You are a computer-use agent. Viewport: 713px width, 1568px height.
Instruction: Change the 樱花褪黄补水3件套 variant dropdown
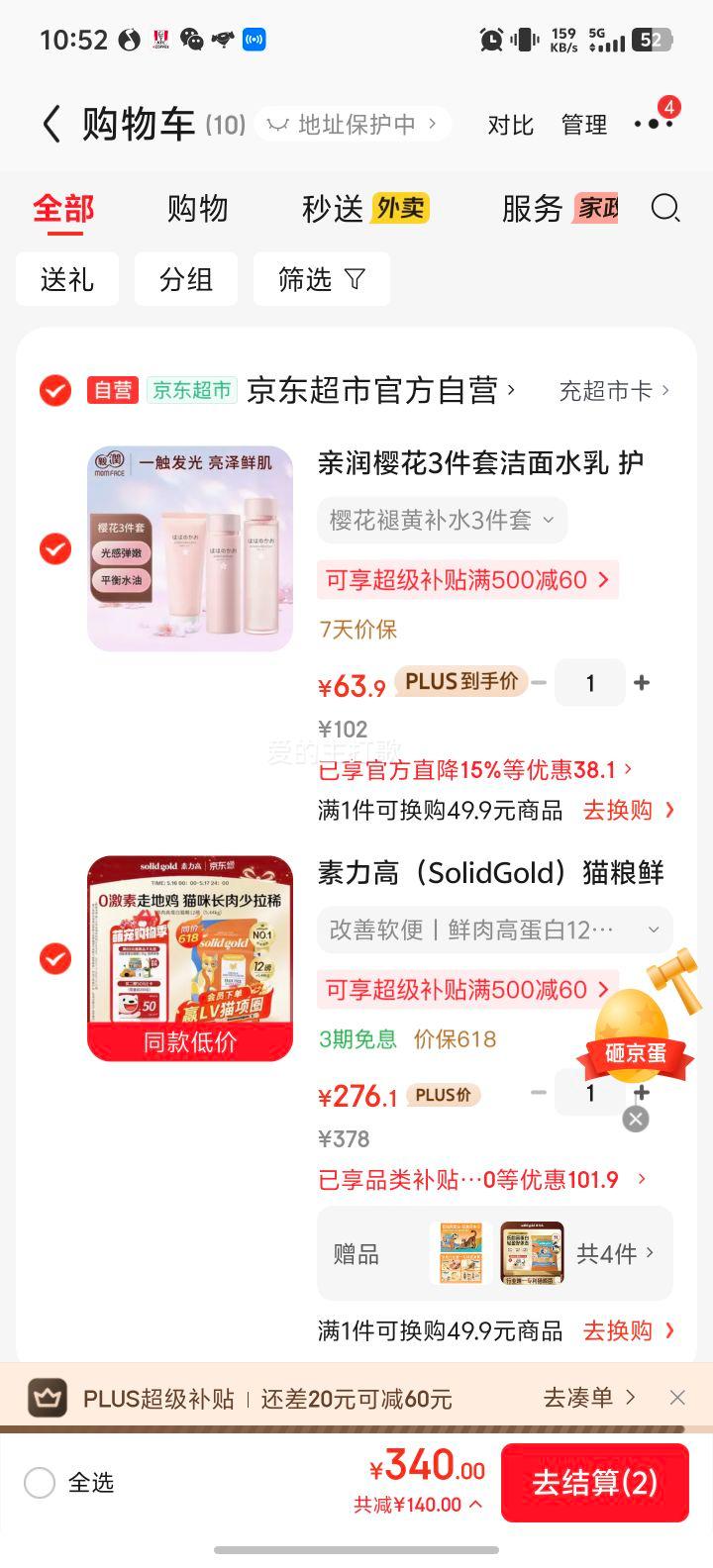pos(442,520)
